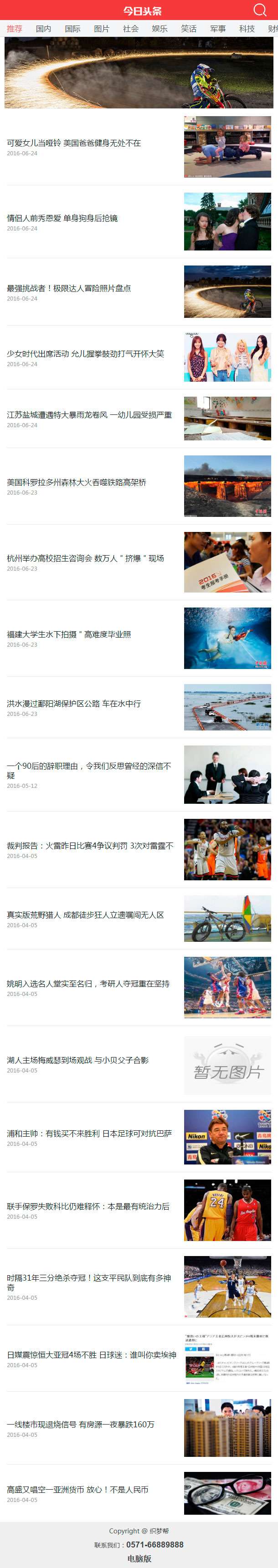
Task: Open the 科技 tab
Action: coord(247,29)
